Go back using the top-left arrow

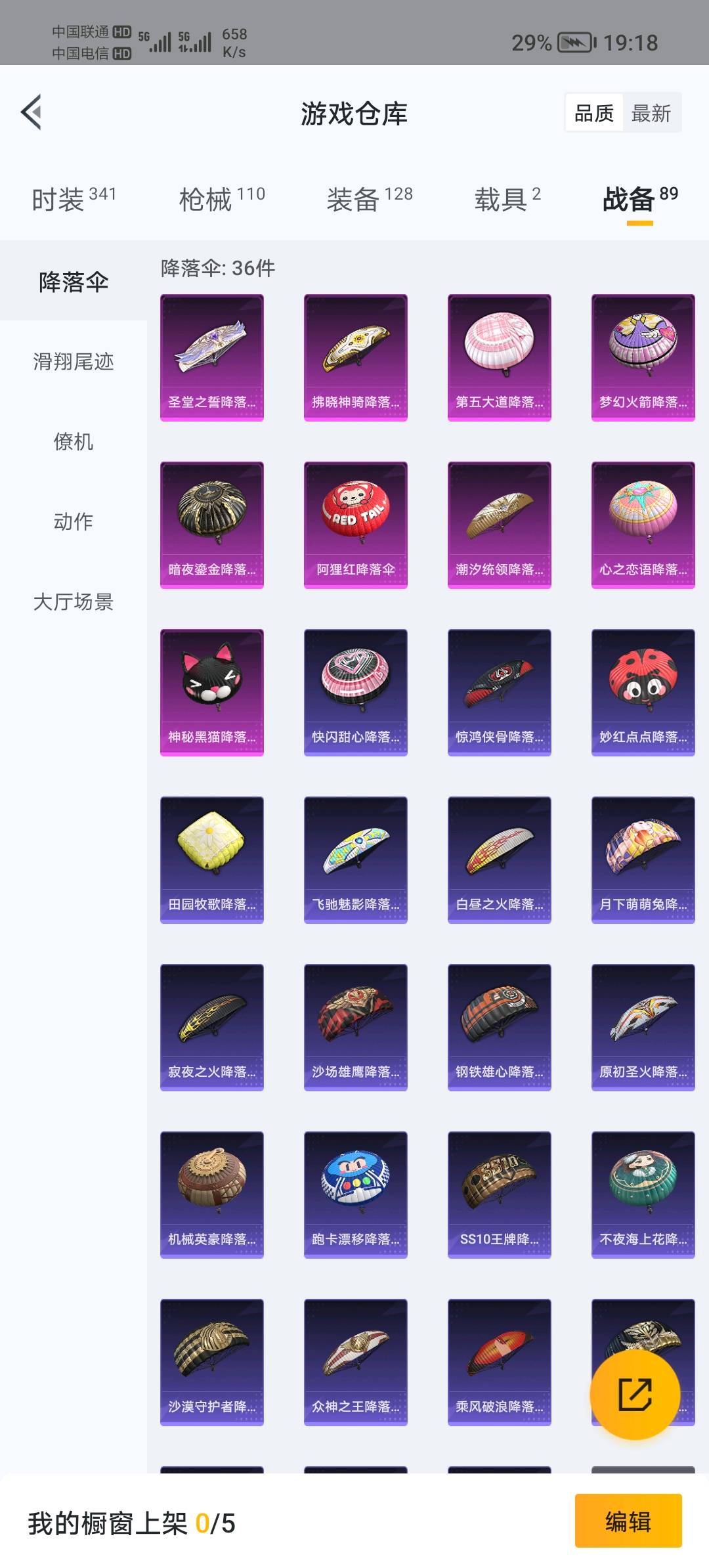click(31, 112)
